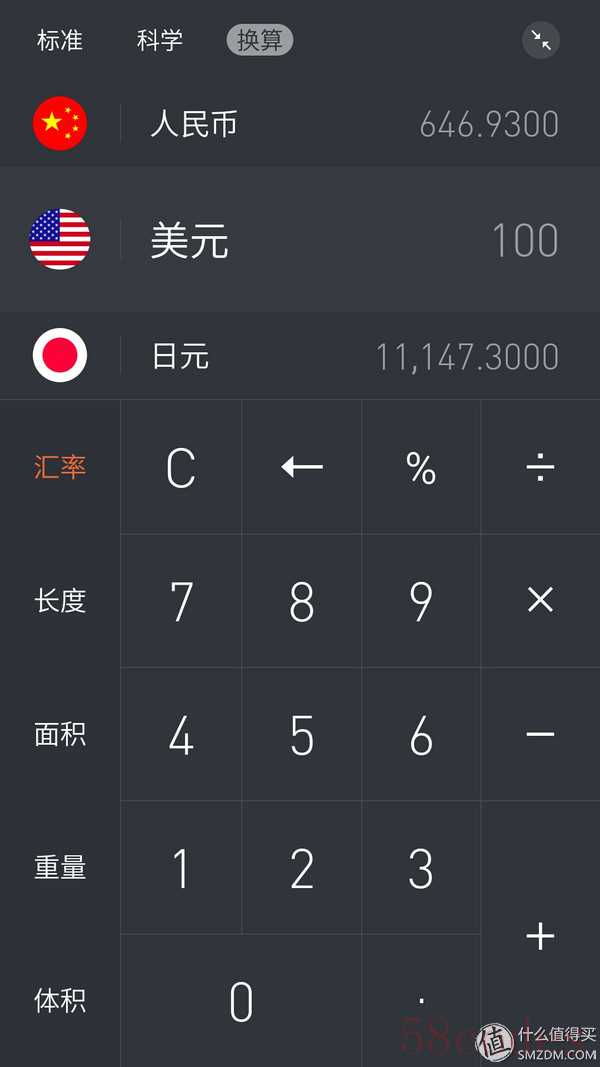
Task: Tap the collapse window icon
Action: (x=541, y=40)
